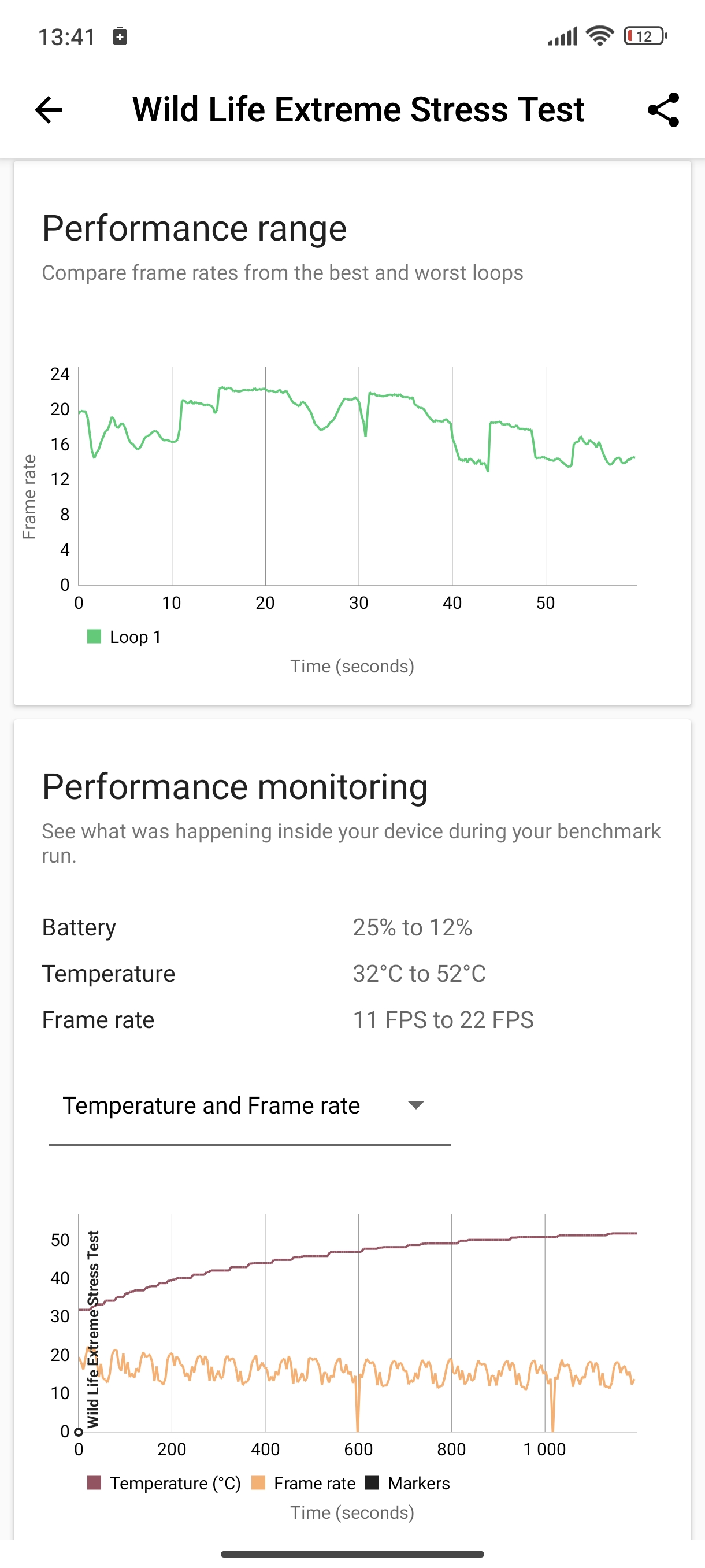The image size is (705, 1568).
Task: Open the Temperature and Frame rate dropdown
Action: (x=249, y=1105)
